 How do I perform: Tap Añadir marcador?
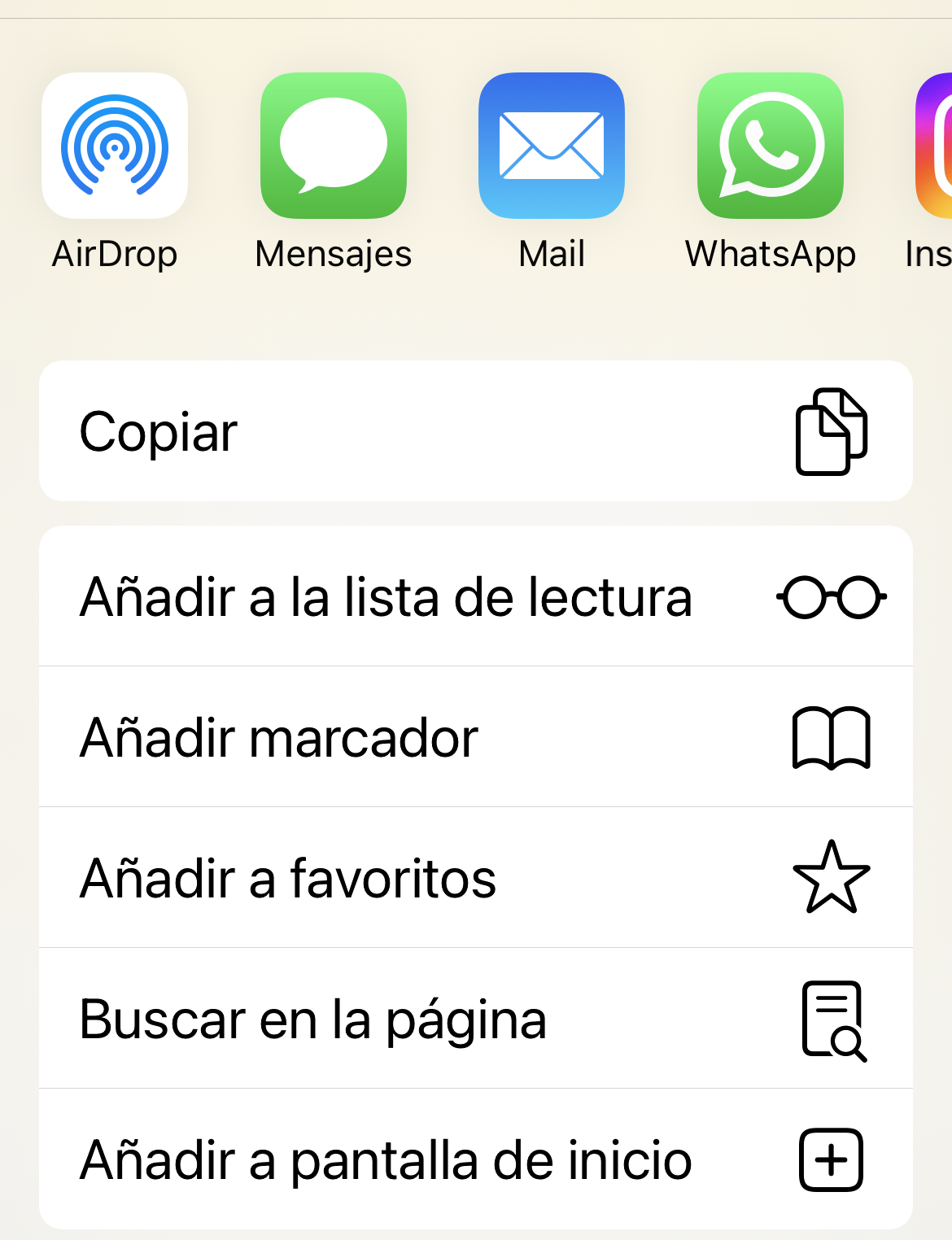[x=475, y=737]
